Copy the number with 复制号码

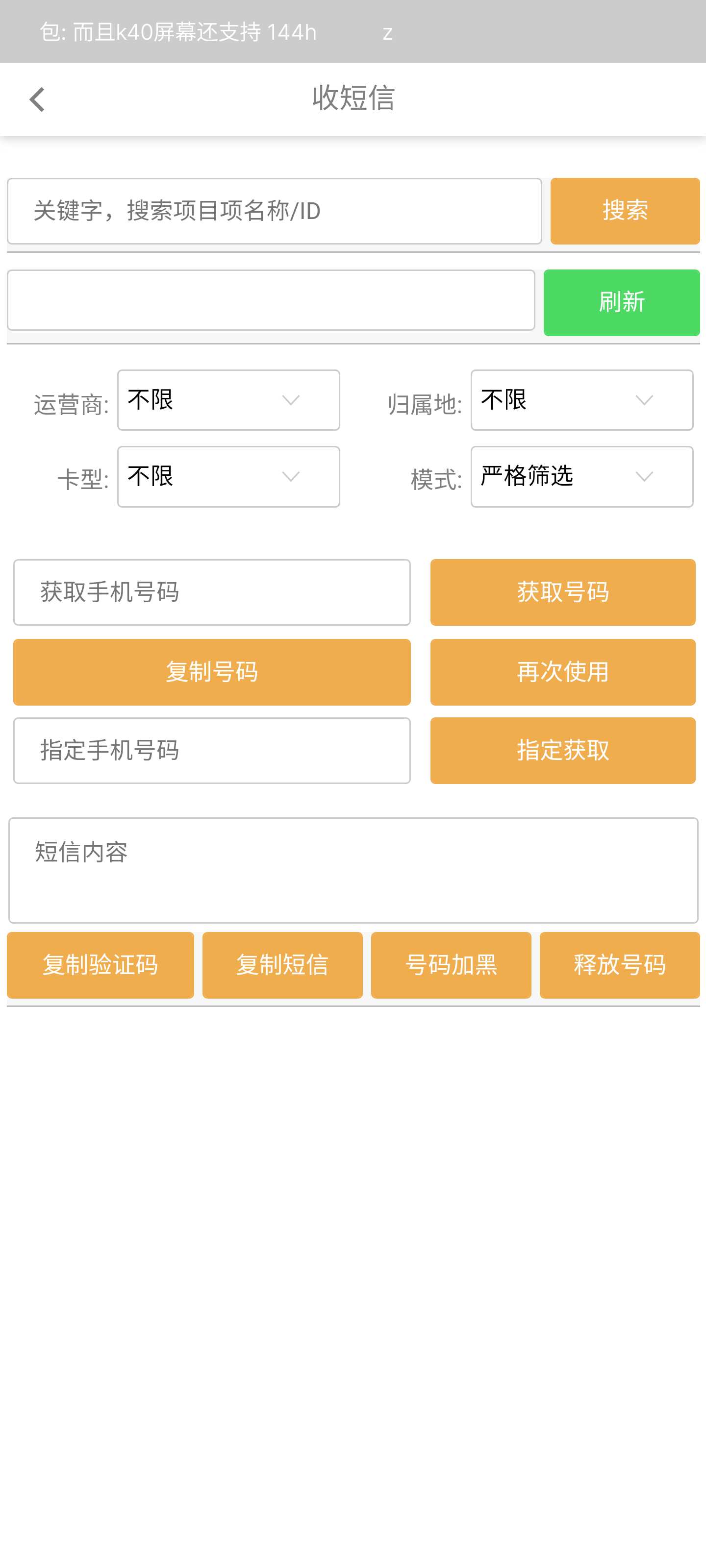click(212, 672)
